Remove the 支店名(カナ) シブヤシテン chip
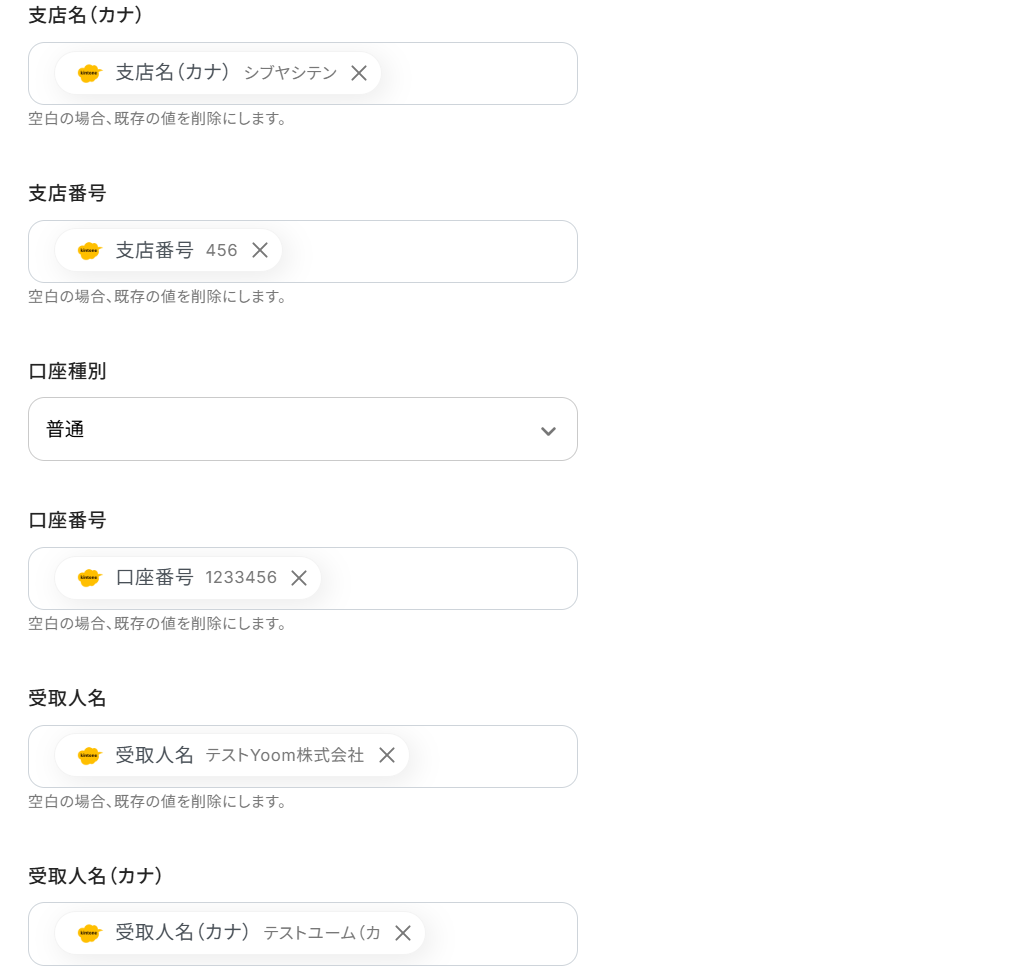This screenshot has height=969, width=1030. [x=359, y=73]
